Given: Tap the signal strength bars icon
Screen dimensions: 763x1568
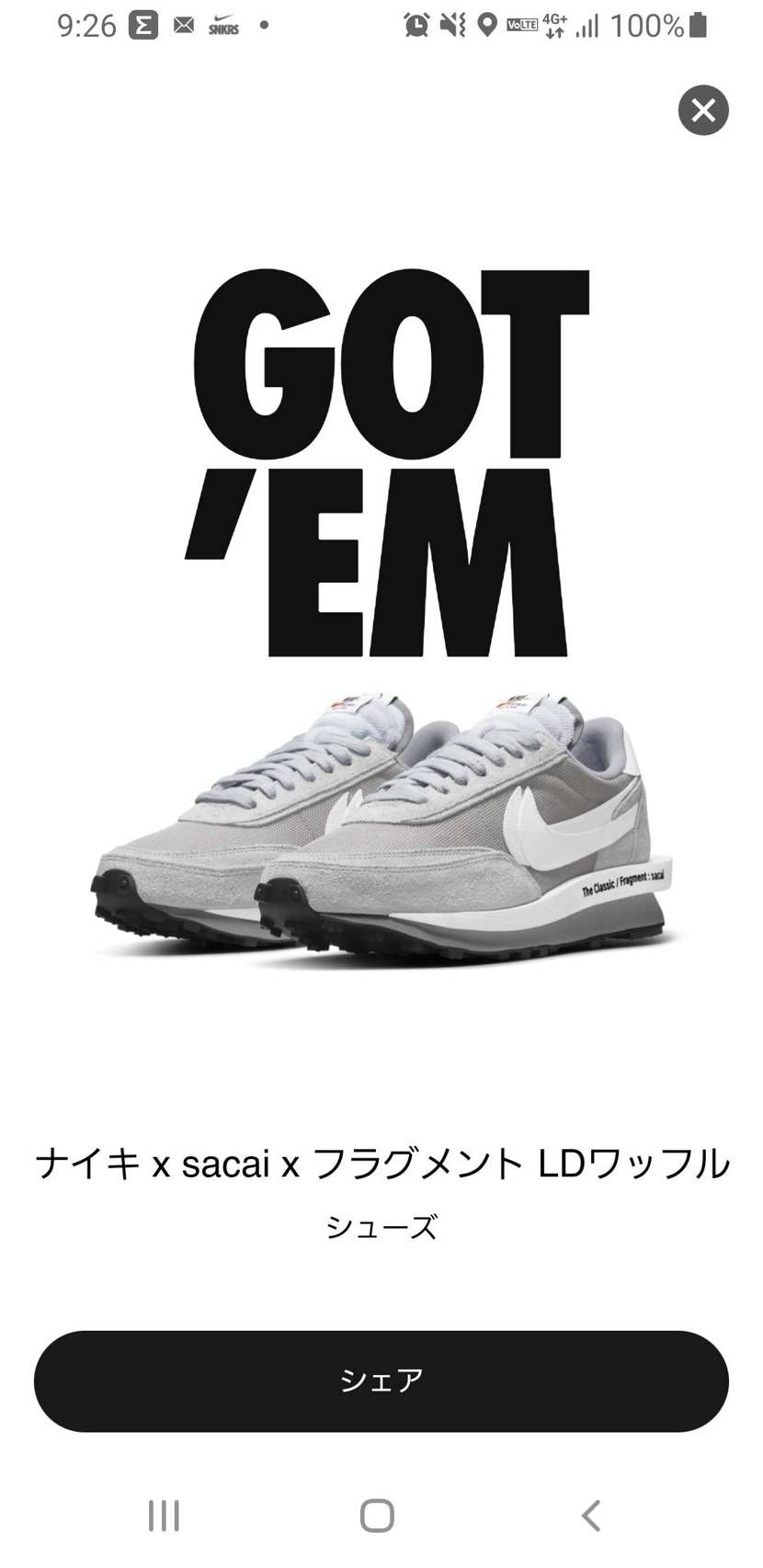Looking at the screenshot, I should tap(589, 26).
